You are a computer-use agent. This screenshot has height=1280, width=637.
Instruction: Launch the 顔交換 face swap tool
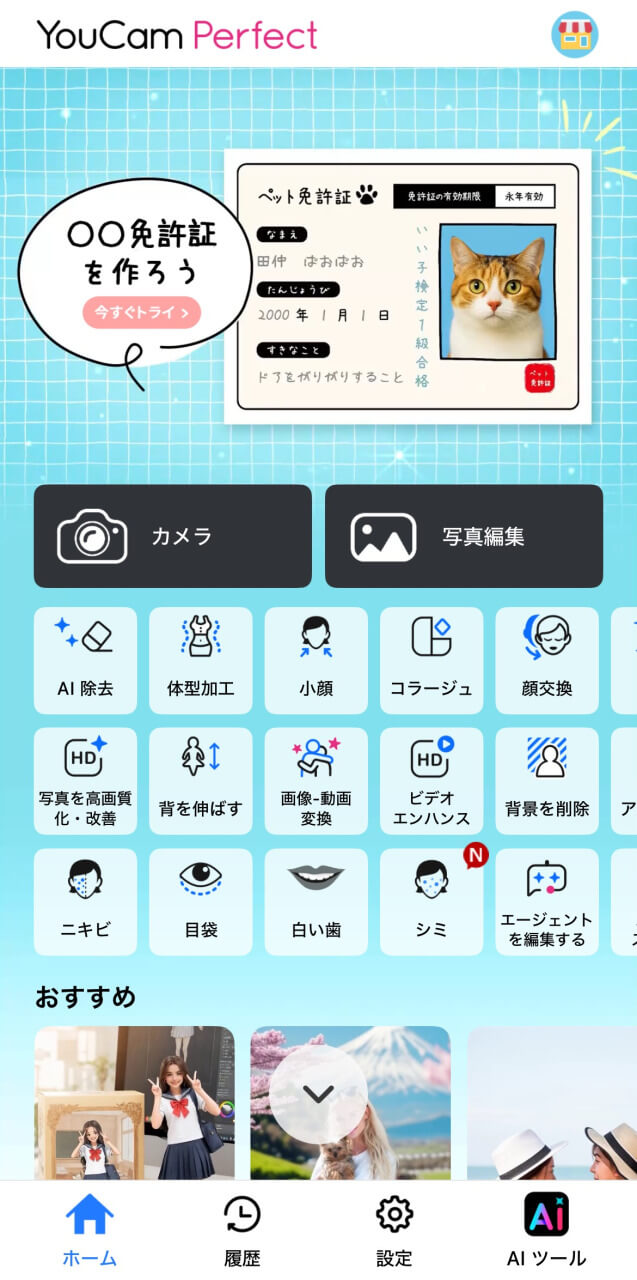(547, 660)
